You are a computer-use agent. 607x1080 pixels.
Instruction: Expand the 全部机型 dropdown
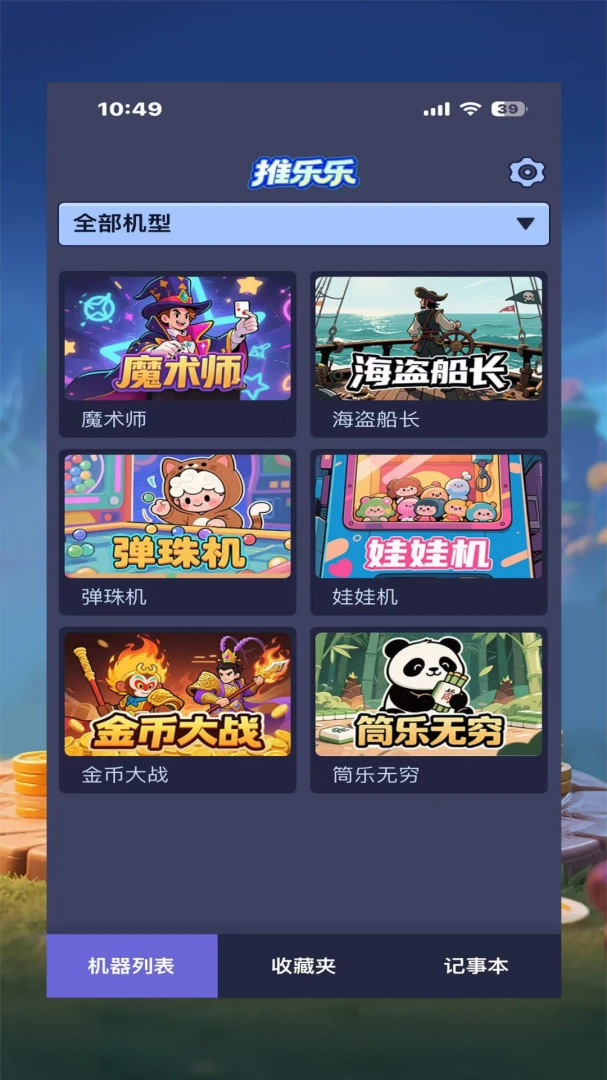coord(304,224)
